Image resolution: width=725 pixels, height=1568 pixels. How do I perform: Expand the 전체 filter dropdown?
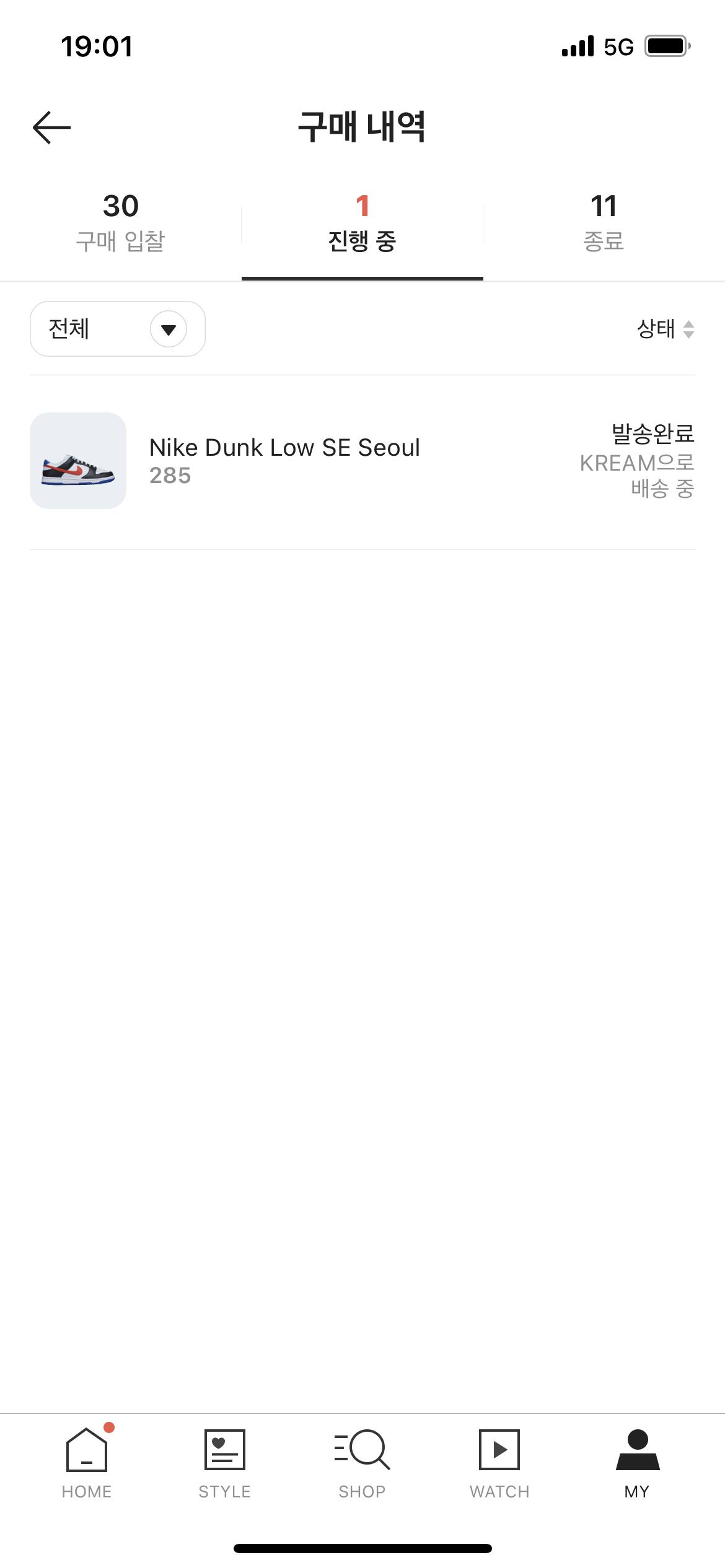[118, 329]
